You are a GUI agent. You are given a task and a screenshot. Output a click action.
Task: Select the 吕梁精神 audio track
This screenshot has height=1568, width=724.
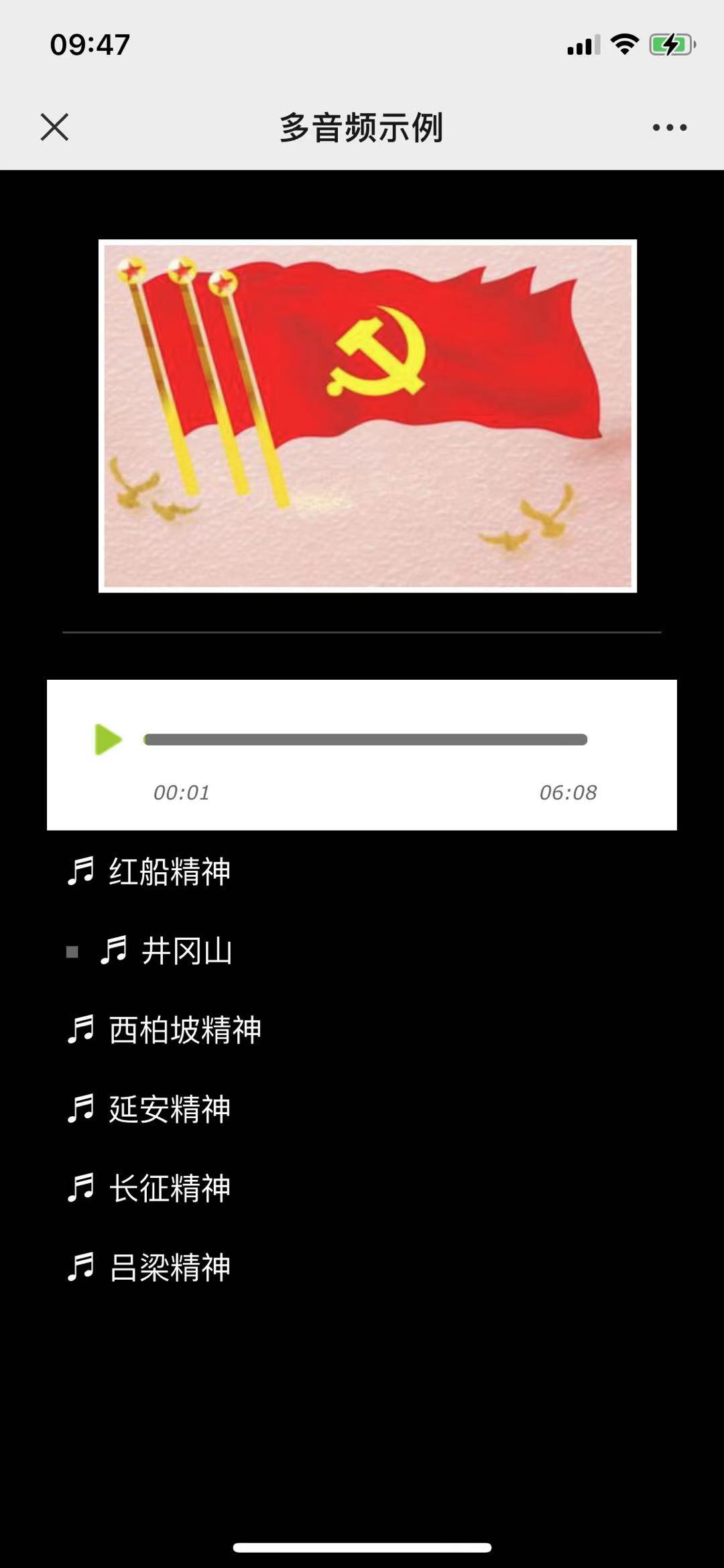169,1267
